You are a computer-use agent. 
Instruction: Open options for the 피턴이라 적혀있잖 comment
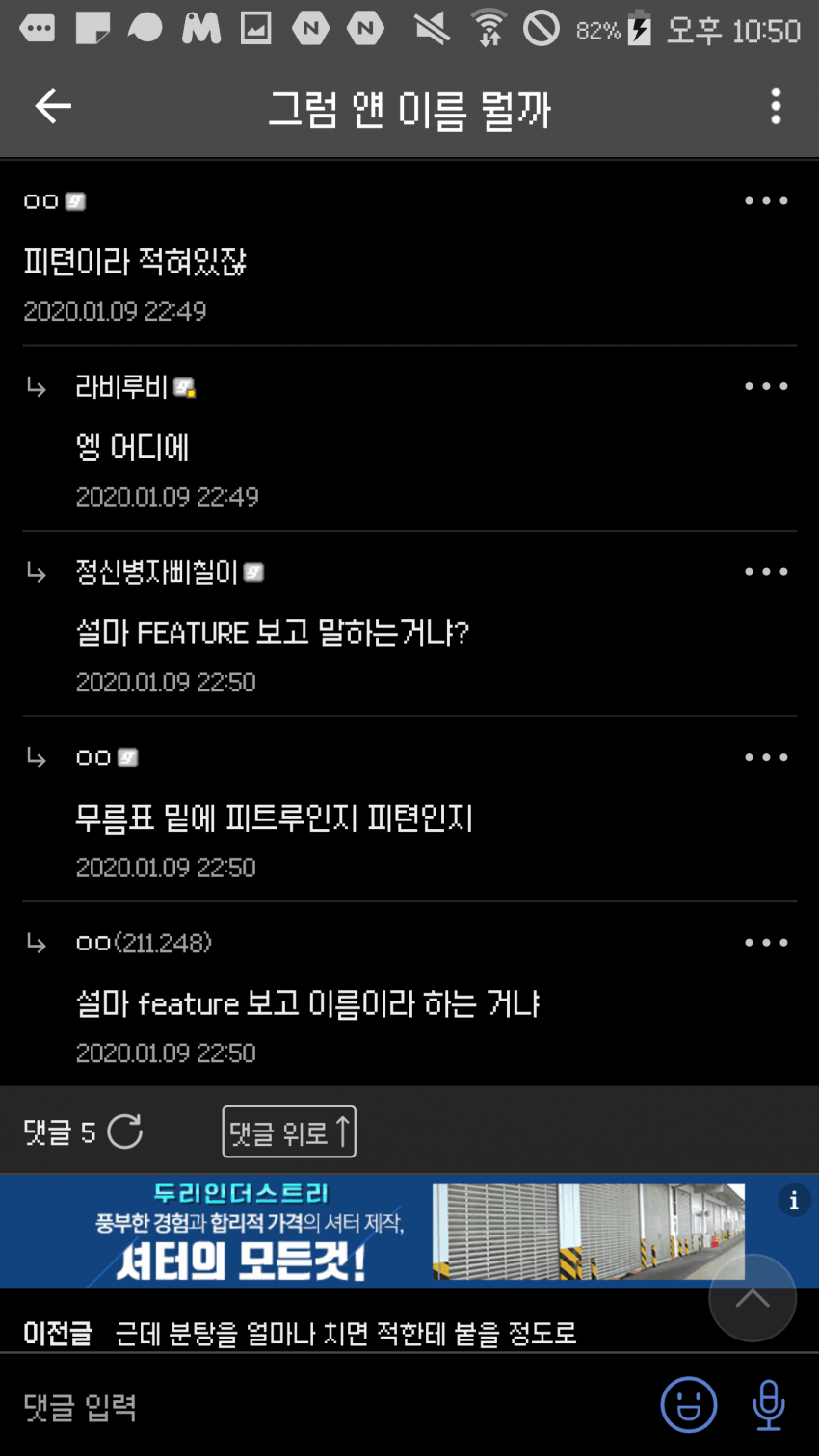coord(766,201)
